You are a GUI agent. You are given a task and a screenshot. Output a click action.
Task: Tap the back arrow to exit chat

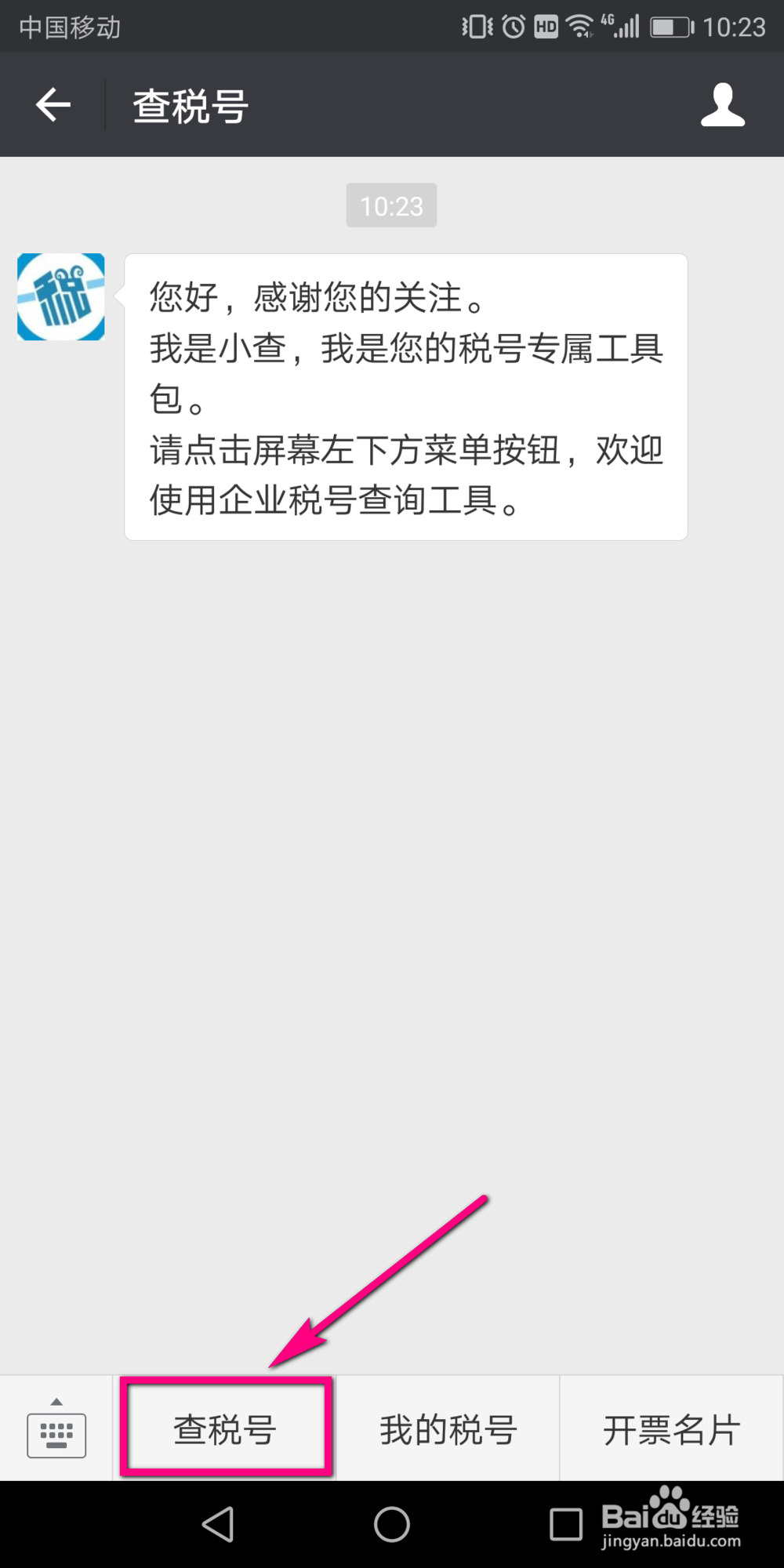[x=52, y=104]
